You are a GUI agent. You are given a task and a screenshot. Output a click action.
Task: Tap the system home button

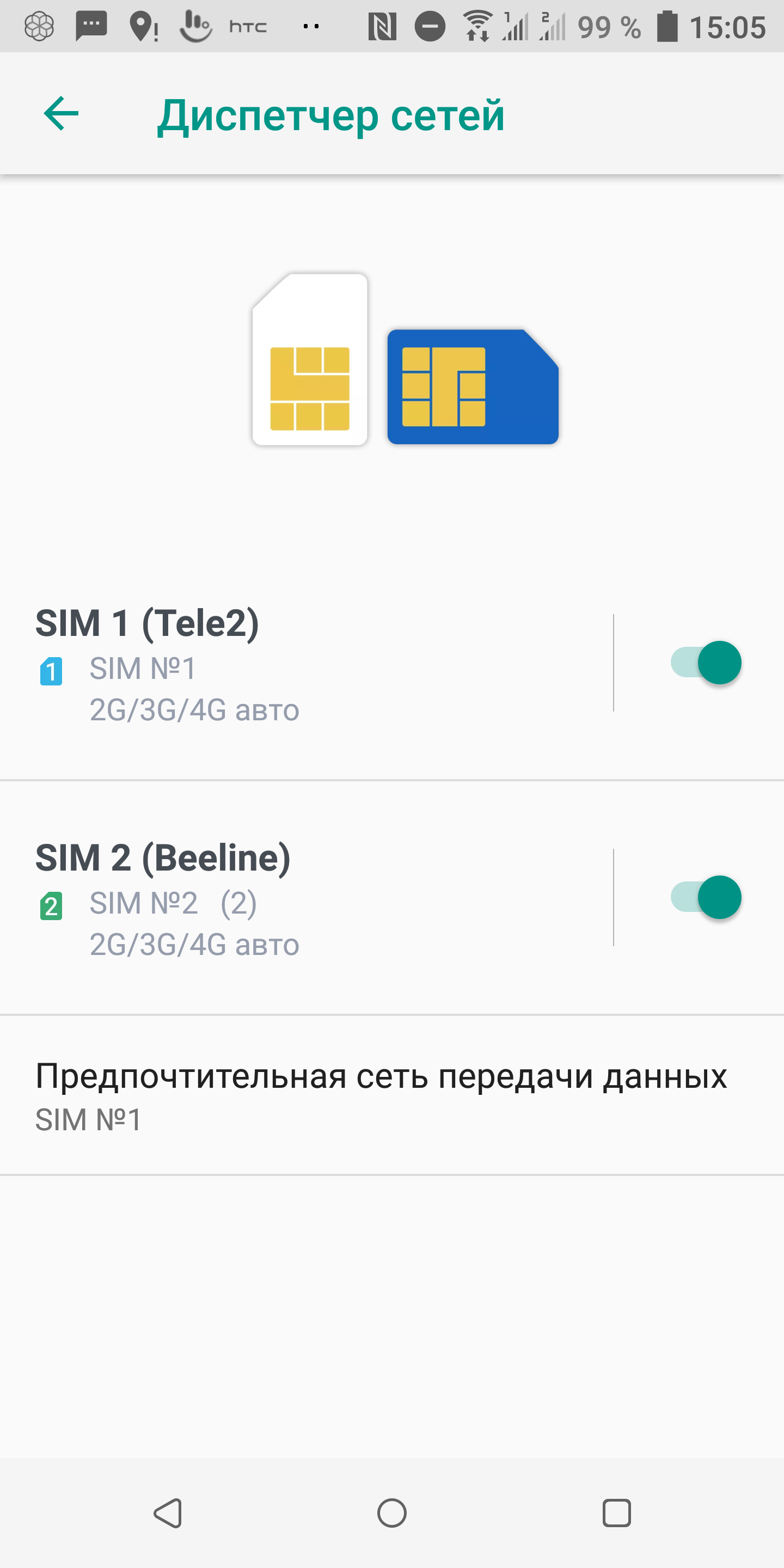(x=391, y=1512)
